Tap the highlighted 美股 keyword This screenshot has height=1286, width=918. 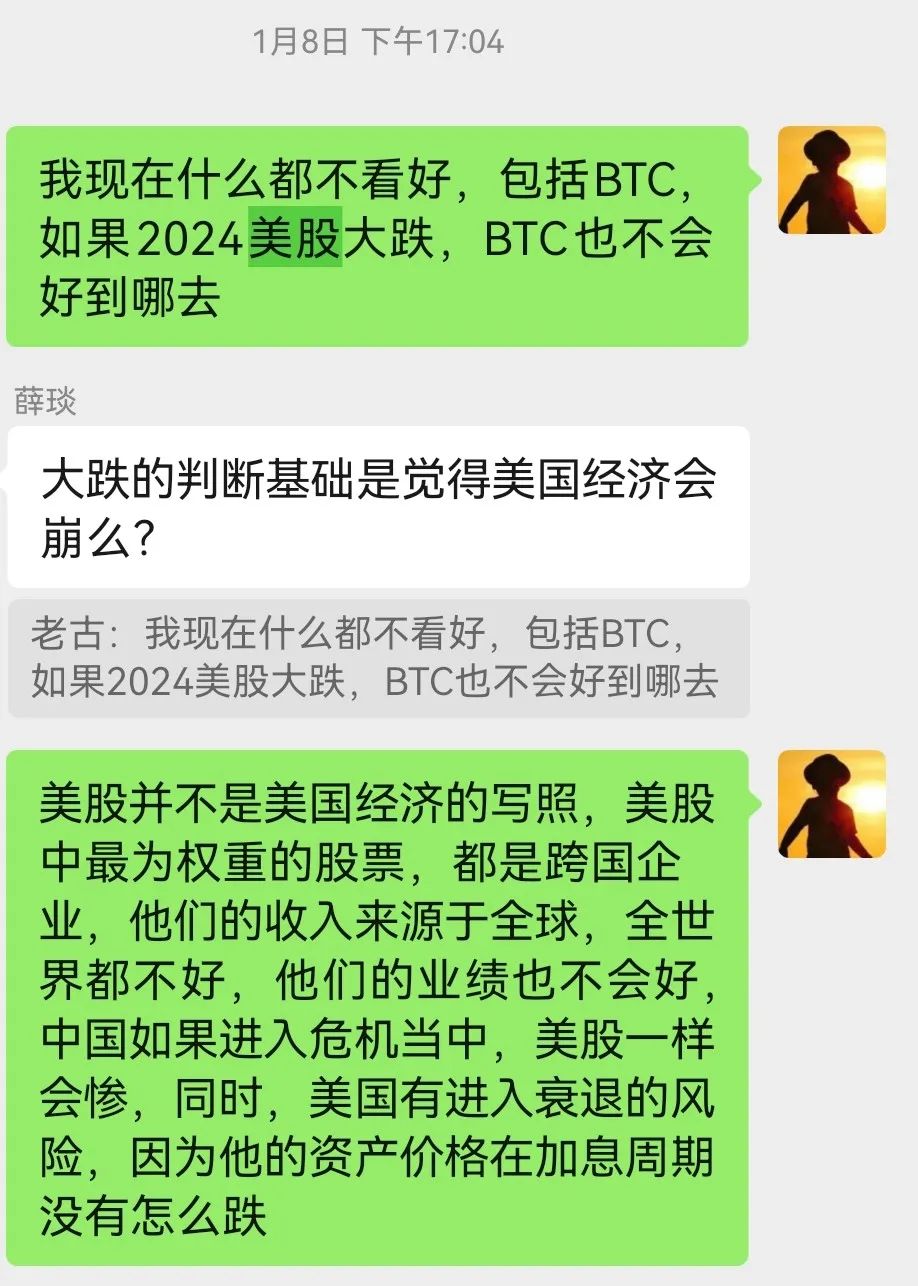(295, 236)
